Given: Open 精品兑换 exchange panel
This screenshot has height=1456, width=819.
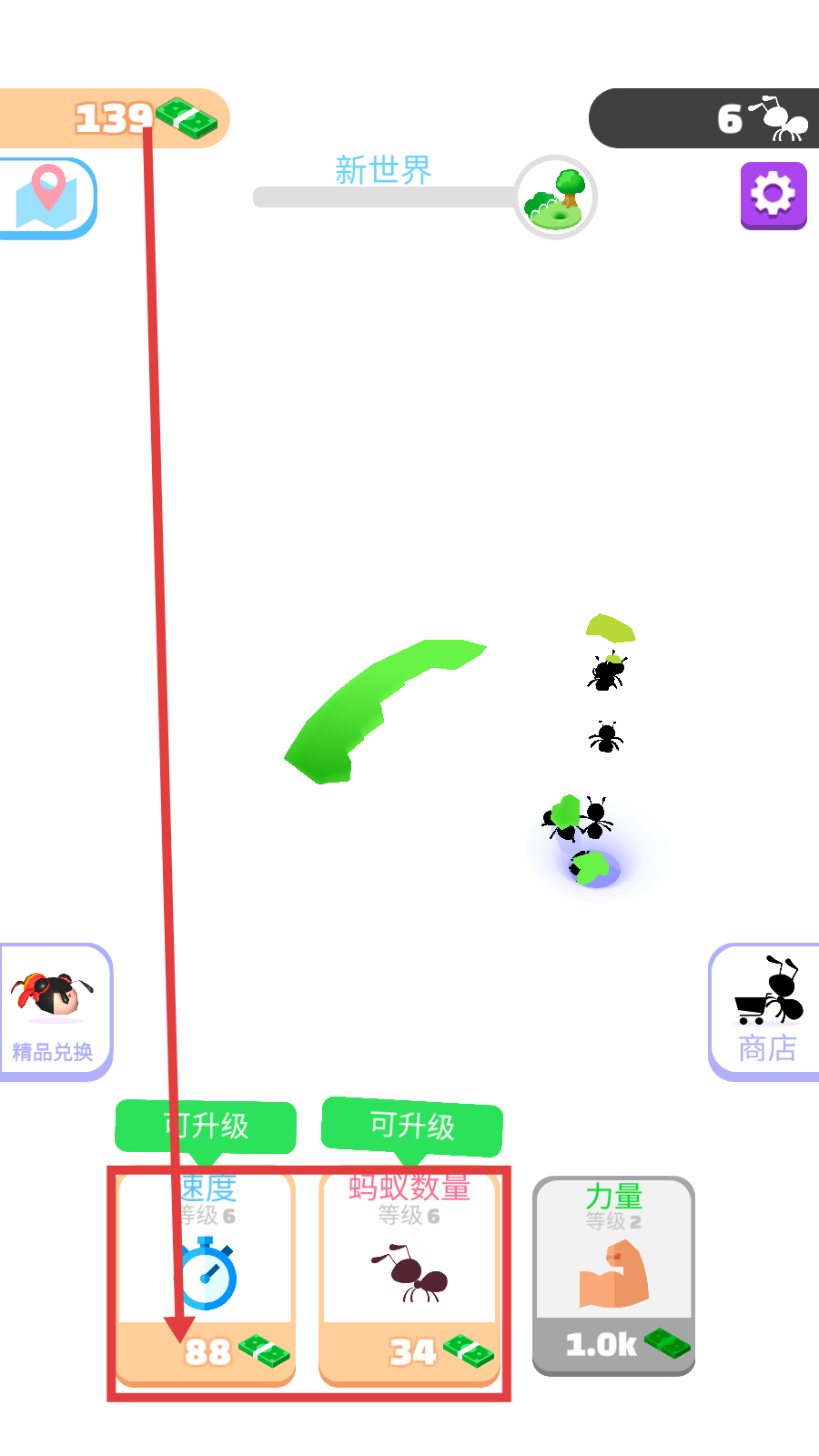Looking at the screenshot, I should tap(55, 1011).
